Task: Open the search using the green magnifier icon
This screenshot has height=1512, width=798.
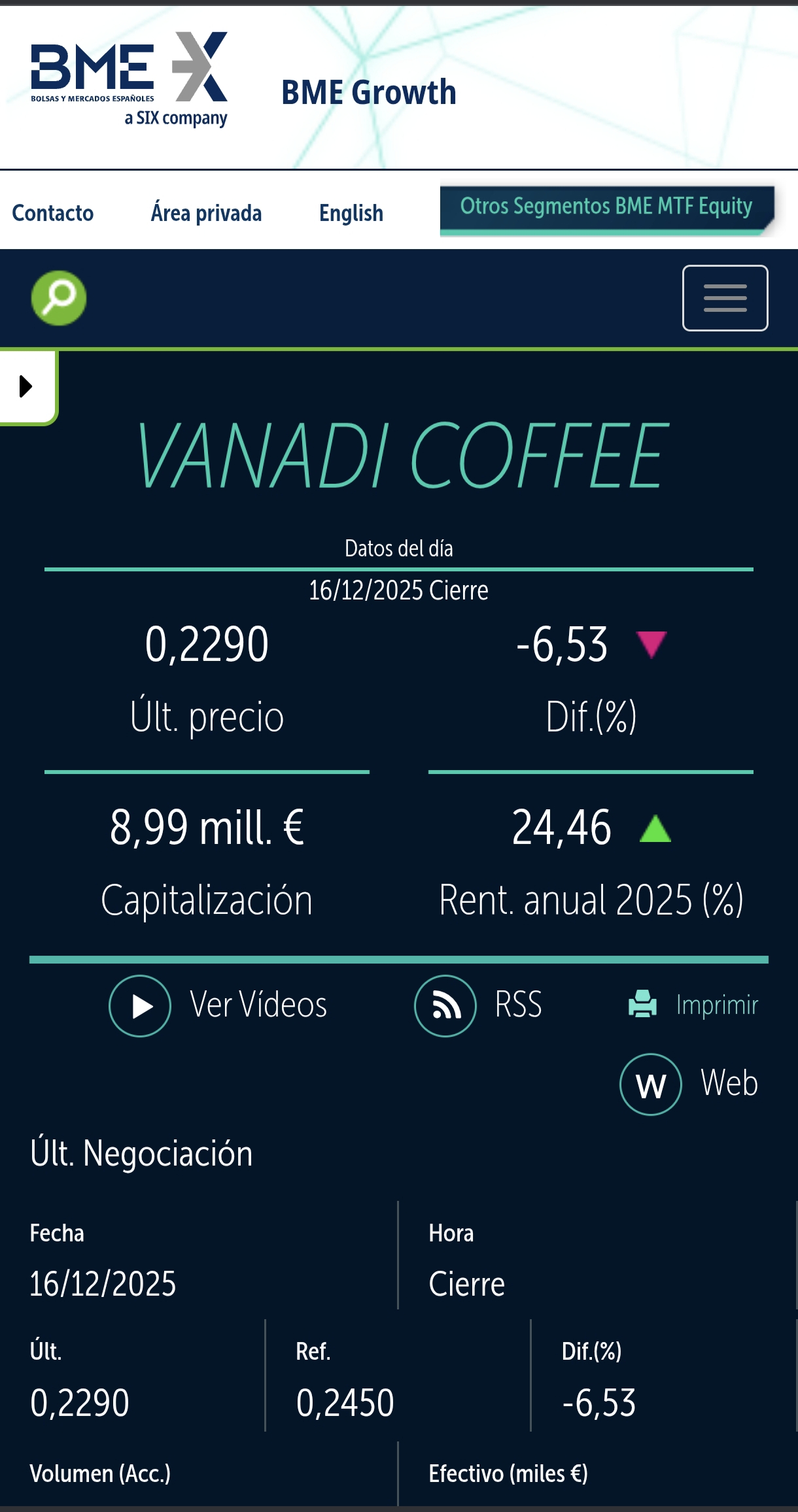Action: pyautogui.click(x=58, y=297)
